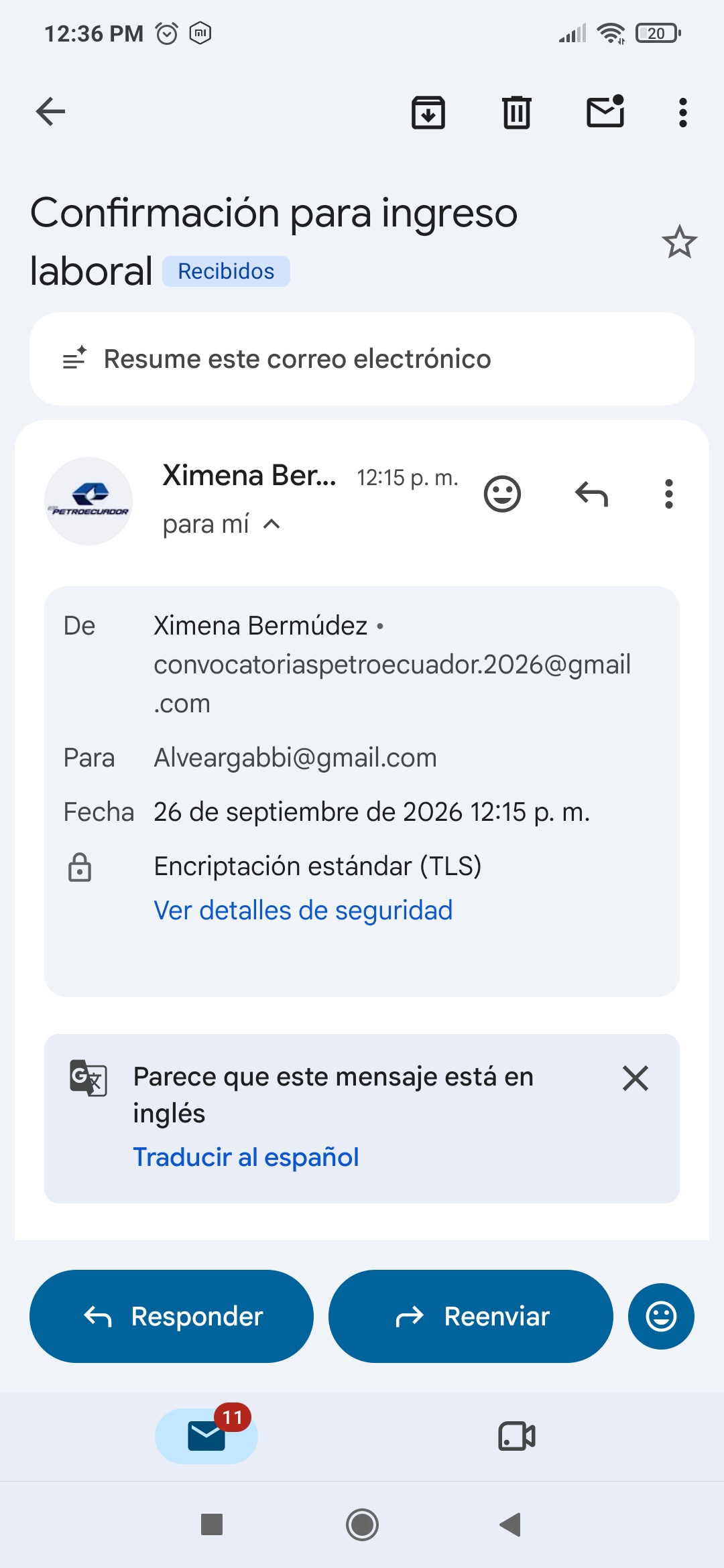Tap Reenviar to forward the email

click(x=471, y=1316)
